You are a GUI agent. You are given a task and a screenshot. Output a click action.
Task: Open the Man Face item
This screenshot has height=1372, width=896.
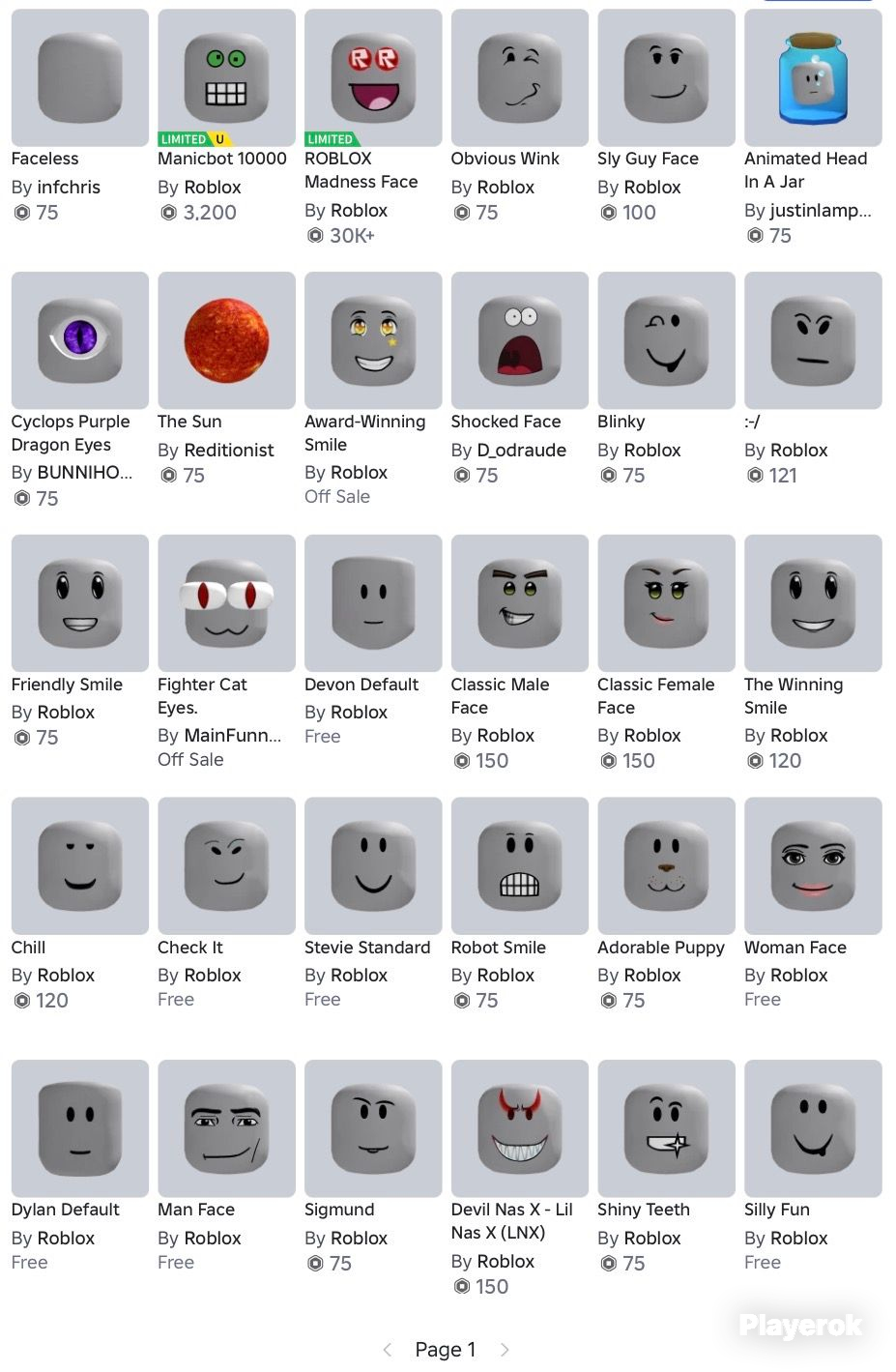click(x=226, y=1128)
